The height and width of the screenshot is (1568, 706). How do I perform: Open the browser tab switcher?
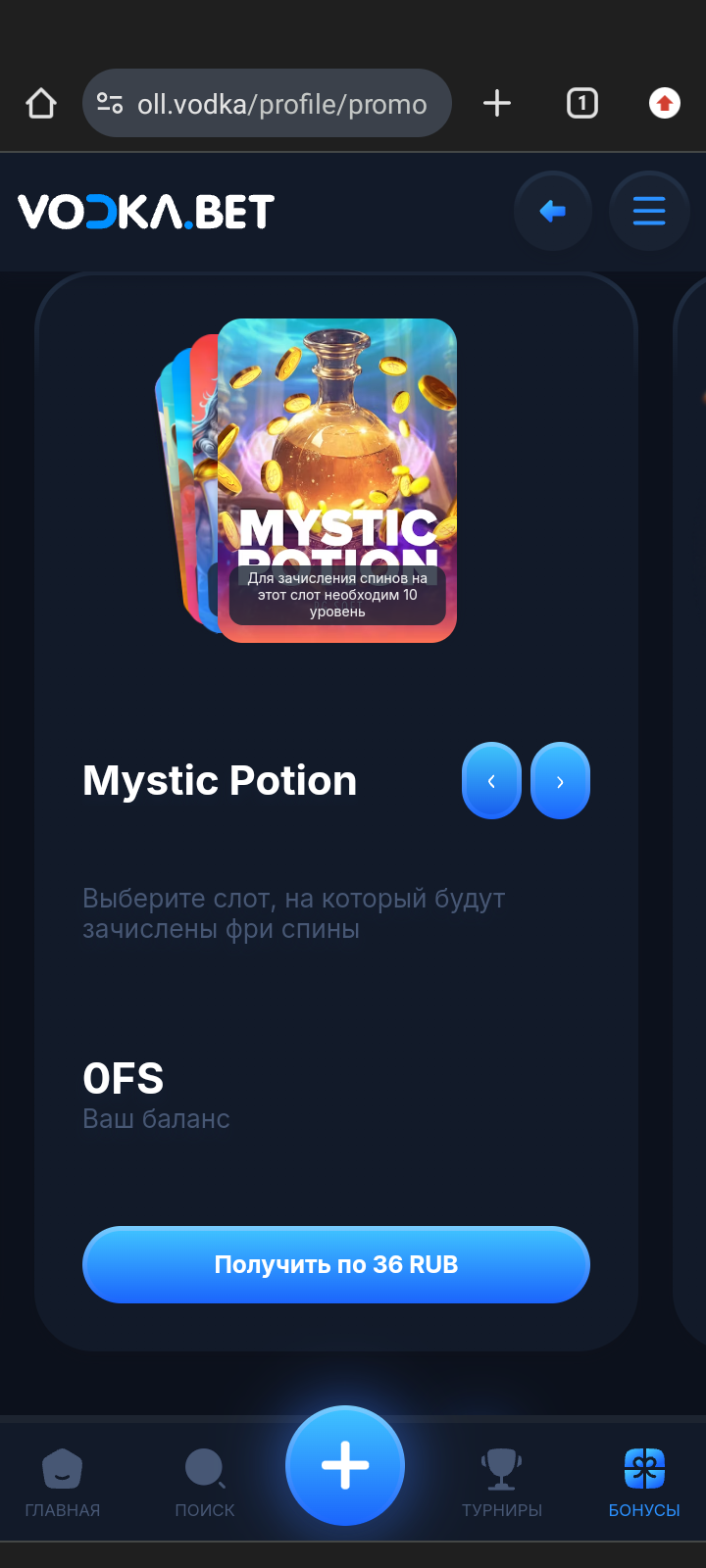click(x=582, y=103)
